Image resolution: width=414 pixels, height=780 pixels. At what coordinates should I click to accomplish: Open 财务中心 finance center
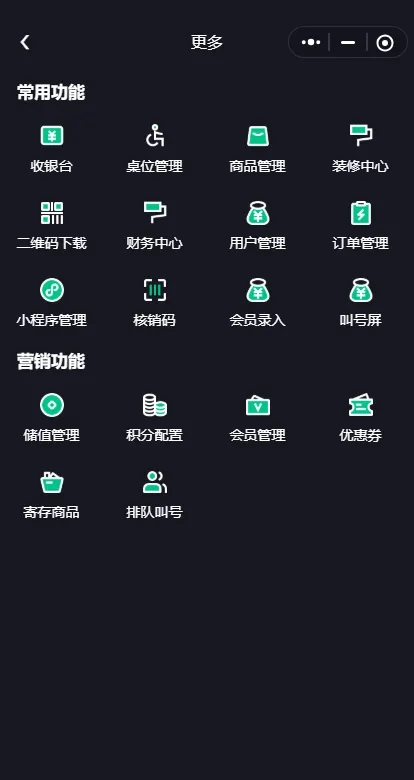(155, 225)
